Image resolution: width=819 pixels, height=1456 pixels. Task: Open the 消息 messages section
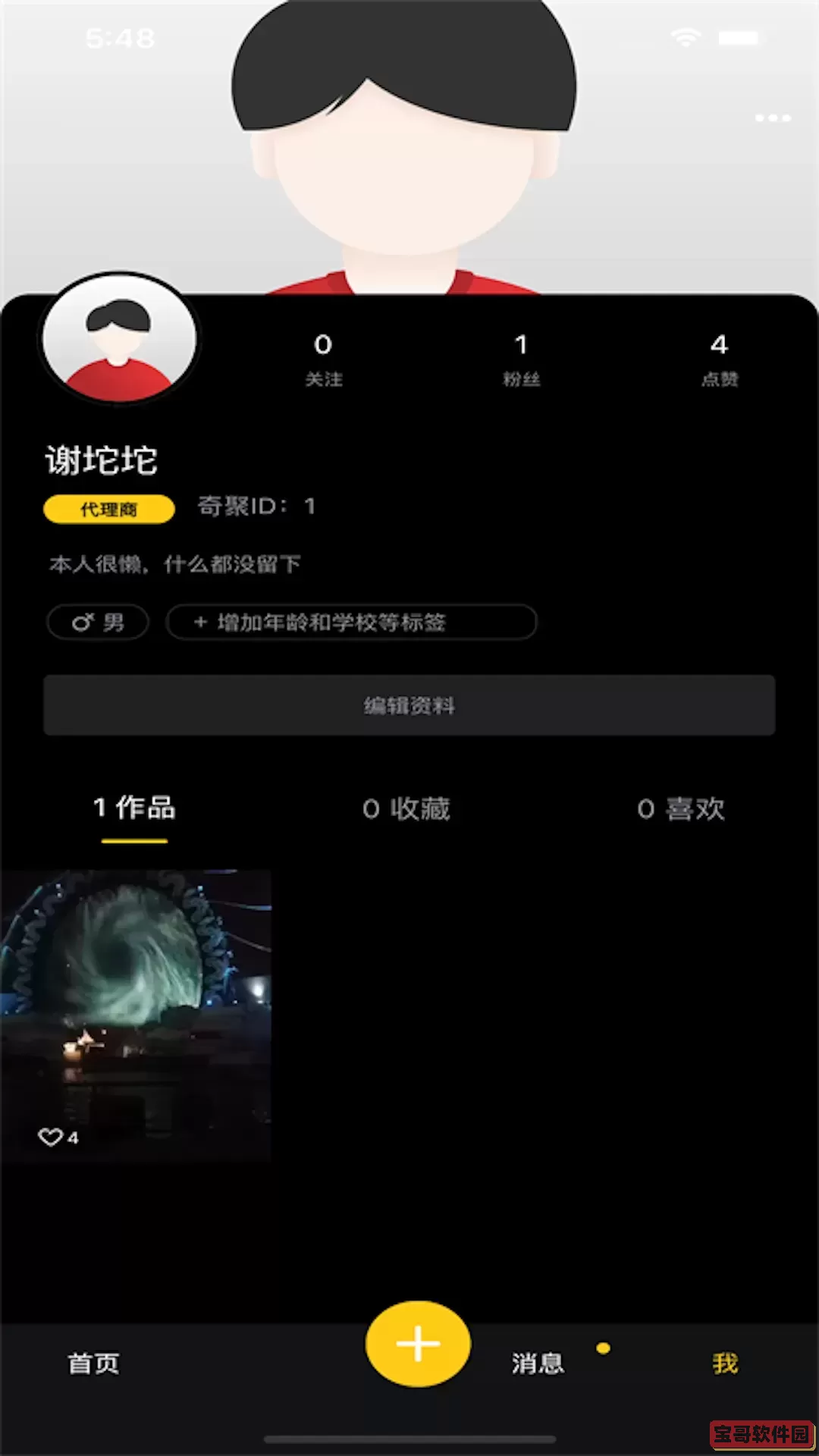tap(537, 1363)
